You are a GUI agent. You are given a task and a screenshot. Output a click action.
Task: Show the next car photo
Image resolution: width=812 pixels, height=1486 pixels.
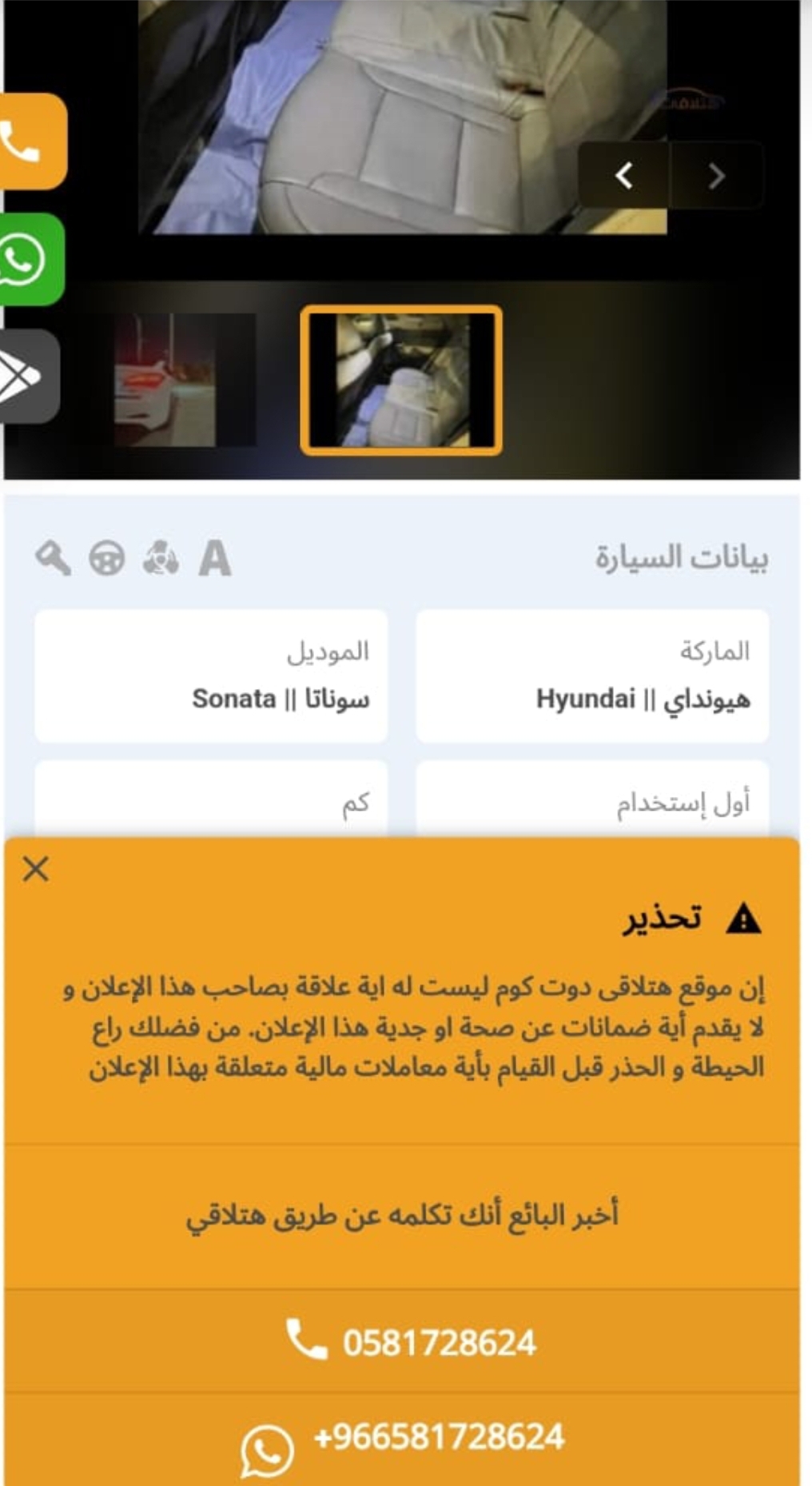pyautogui.click(x=716, y=175)
